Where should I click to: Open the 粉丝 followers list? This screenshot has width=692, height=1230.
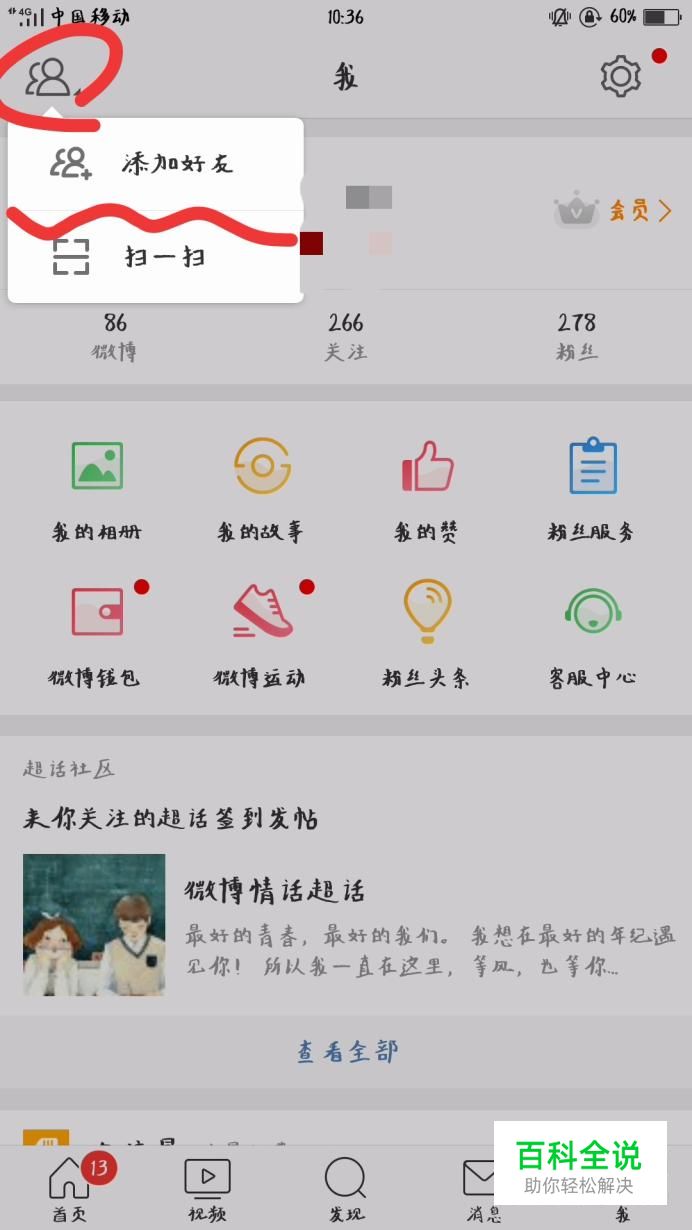click(577, 336)
